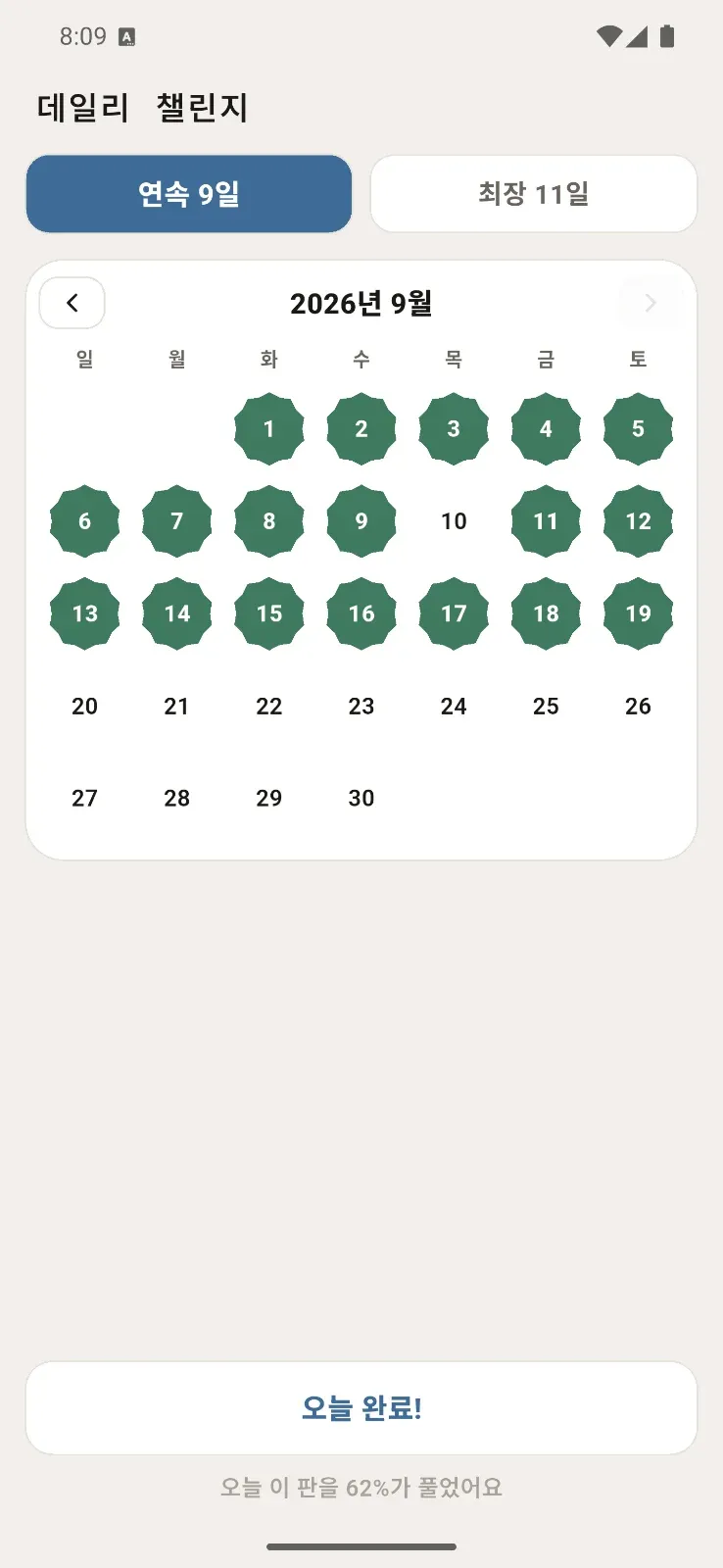
Task: Open completed day 15 on the calendar
Action: 269,613
